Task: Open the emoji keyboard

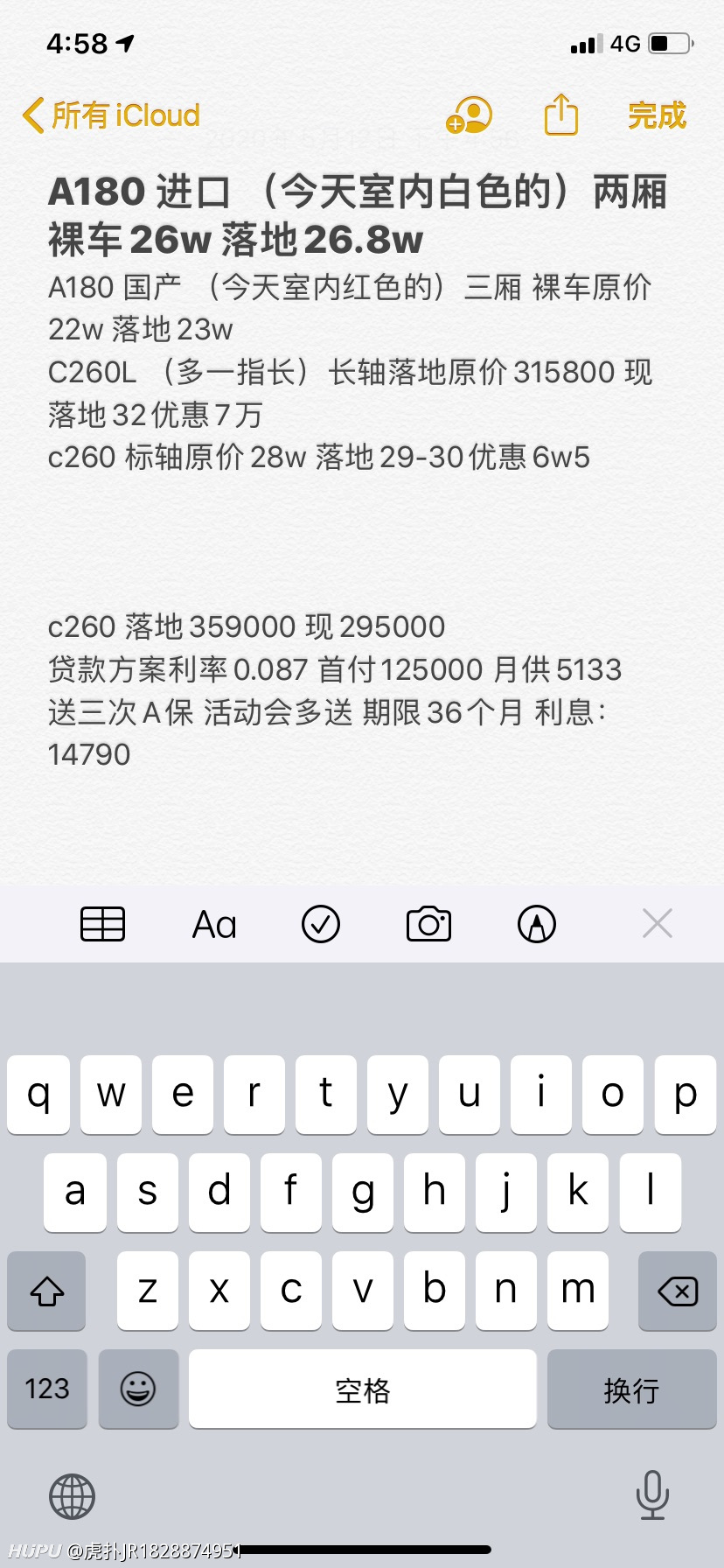Action: 138,1389
